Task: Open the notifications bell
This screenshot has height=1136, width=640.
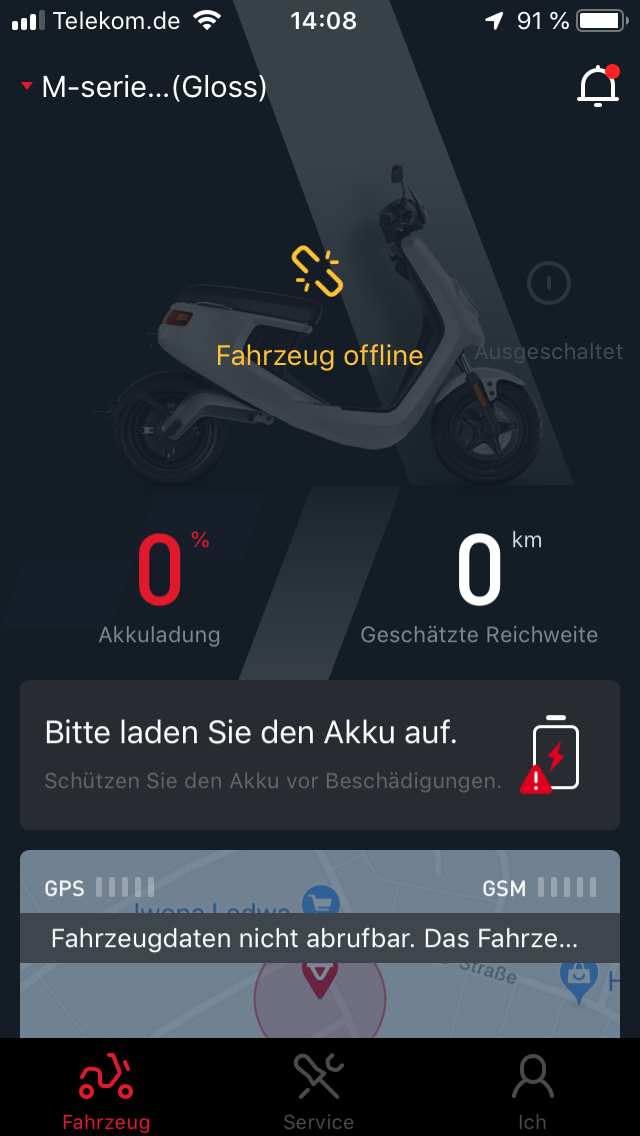Action: pos(597,86)
